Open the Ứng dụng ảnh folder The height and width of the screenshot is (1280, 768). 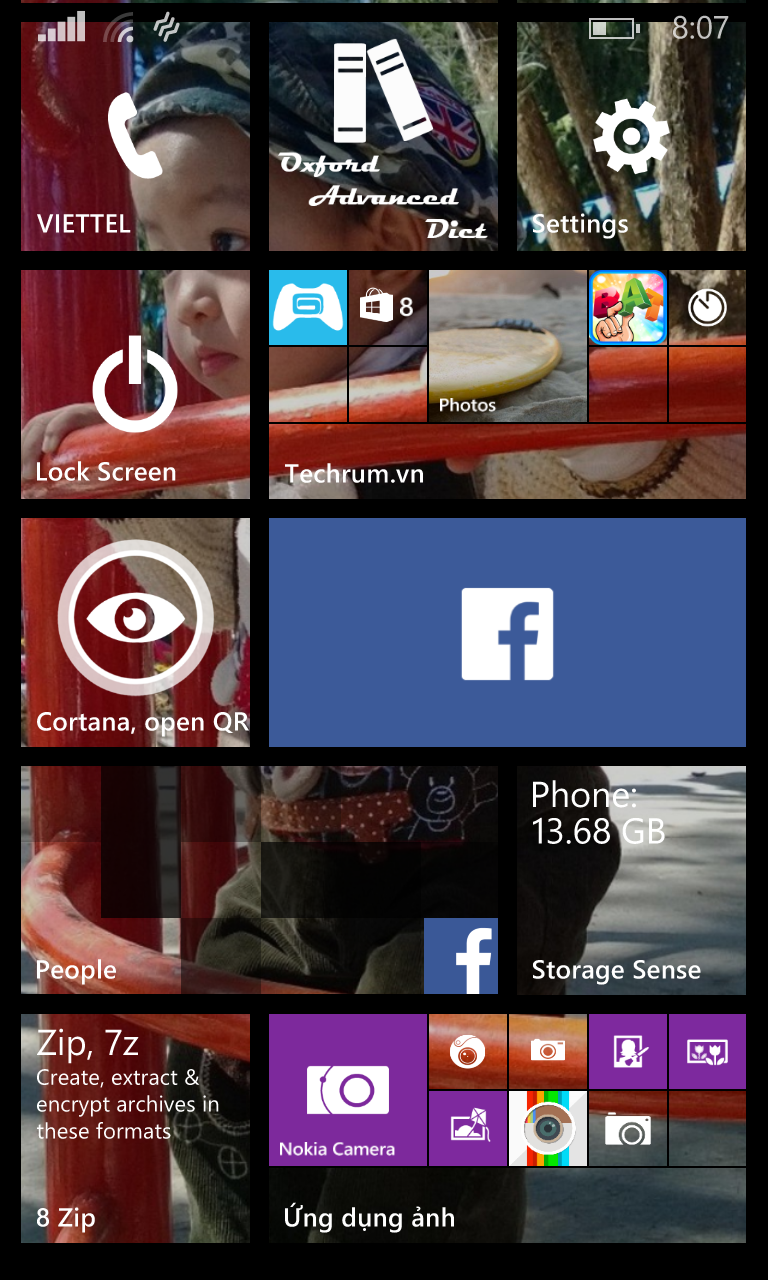click(x=370, y=1217)
